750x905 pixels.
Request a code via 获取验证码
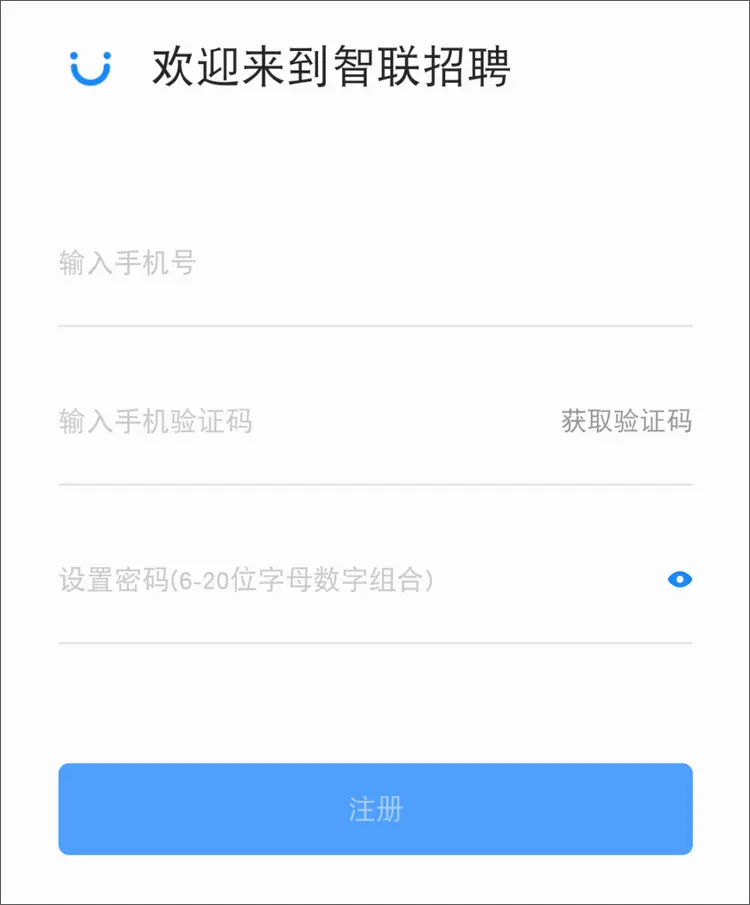tap(626, 422)
